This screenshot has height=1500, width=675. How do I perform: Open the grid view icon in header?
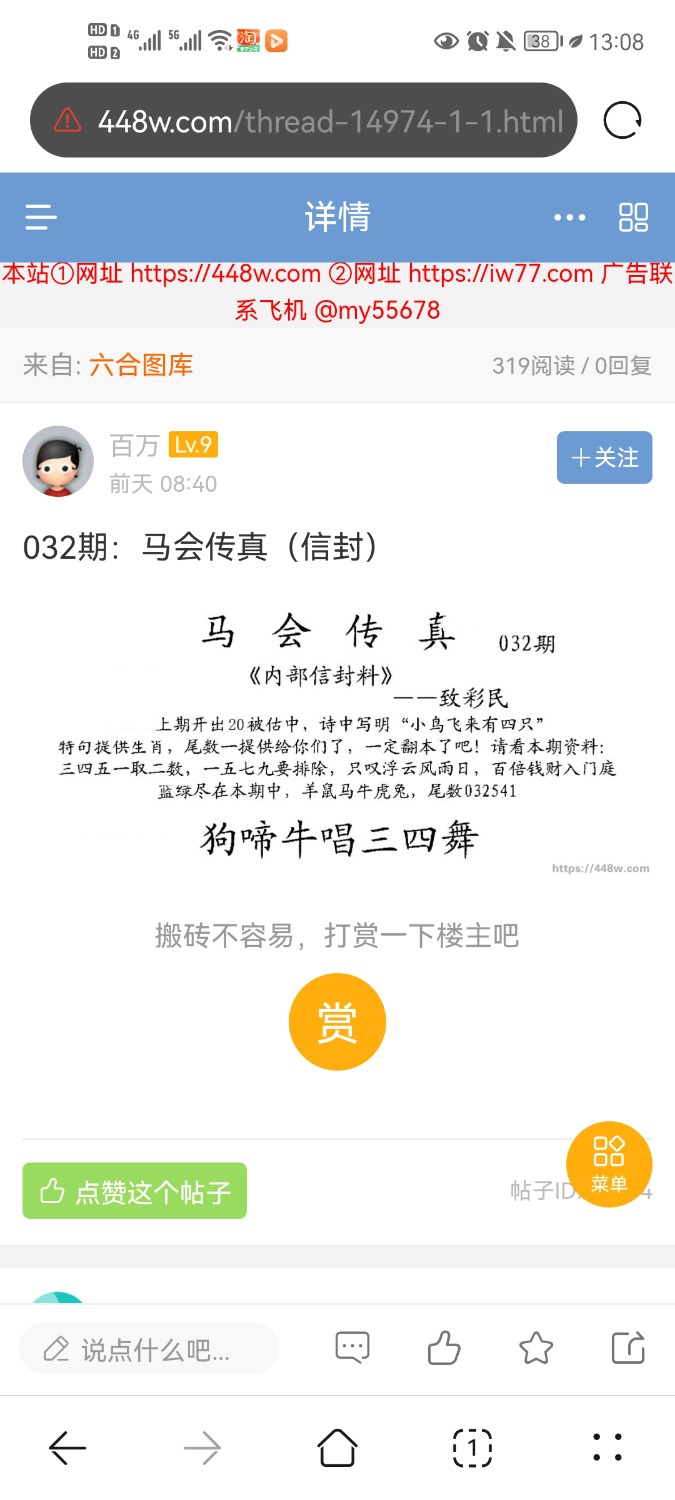pyautogui.click(x=634, y=217)
